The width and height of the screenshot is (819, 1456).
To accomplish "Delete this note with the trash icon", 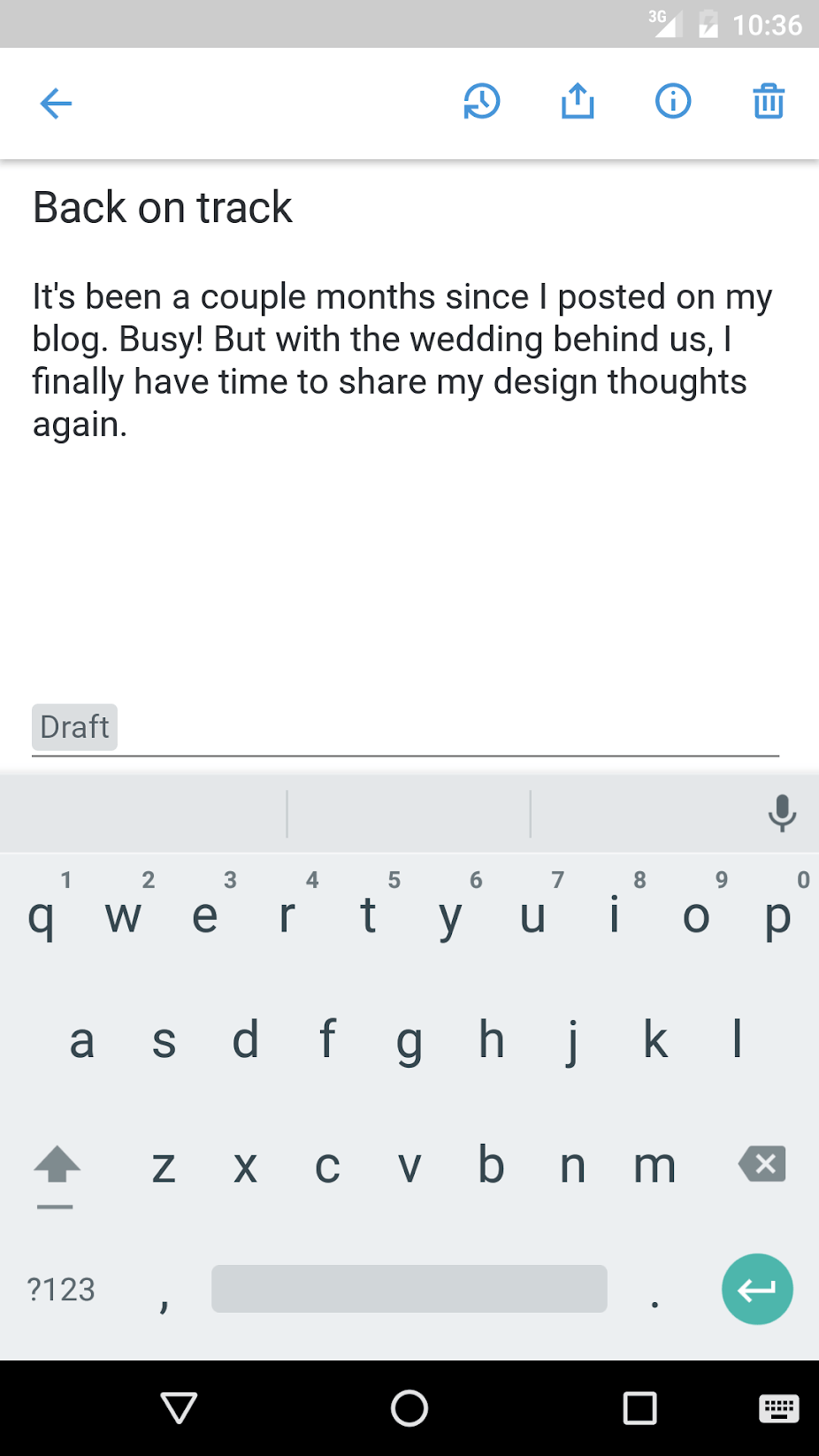I will click(x=769, y=101).
